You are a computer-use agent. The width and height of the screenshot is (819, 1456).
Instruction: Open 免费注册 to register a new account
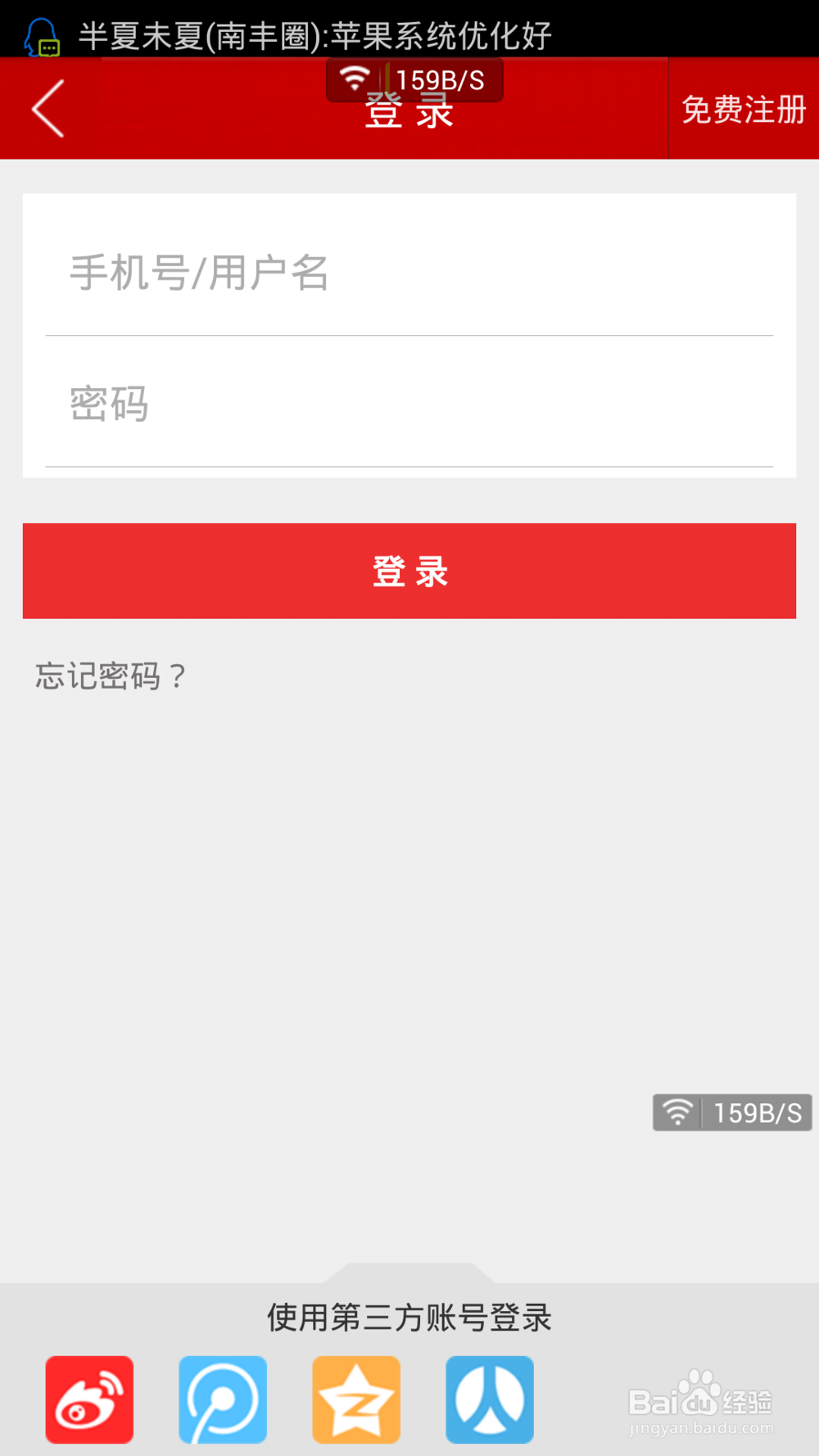coord(743,108)
